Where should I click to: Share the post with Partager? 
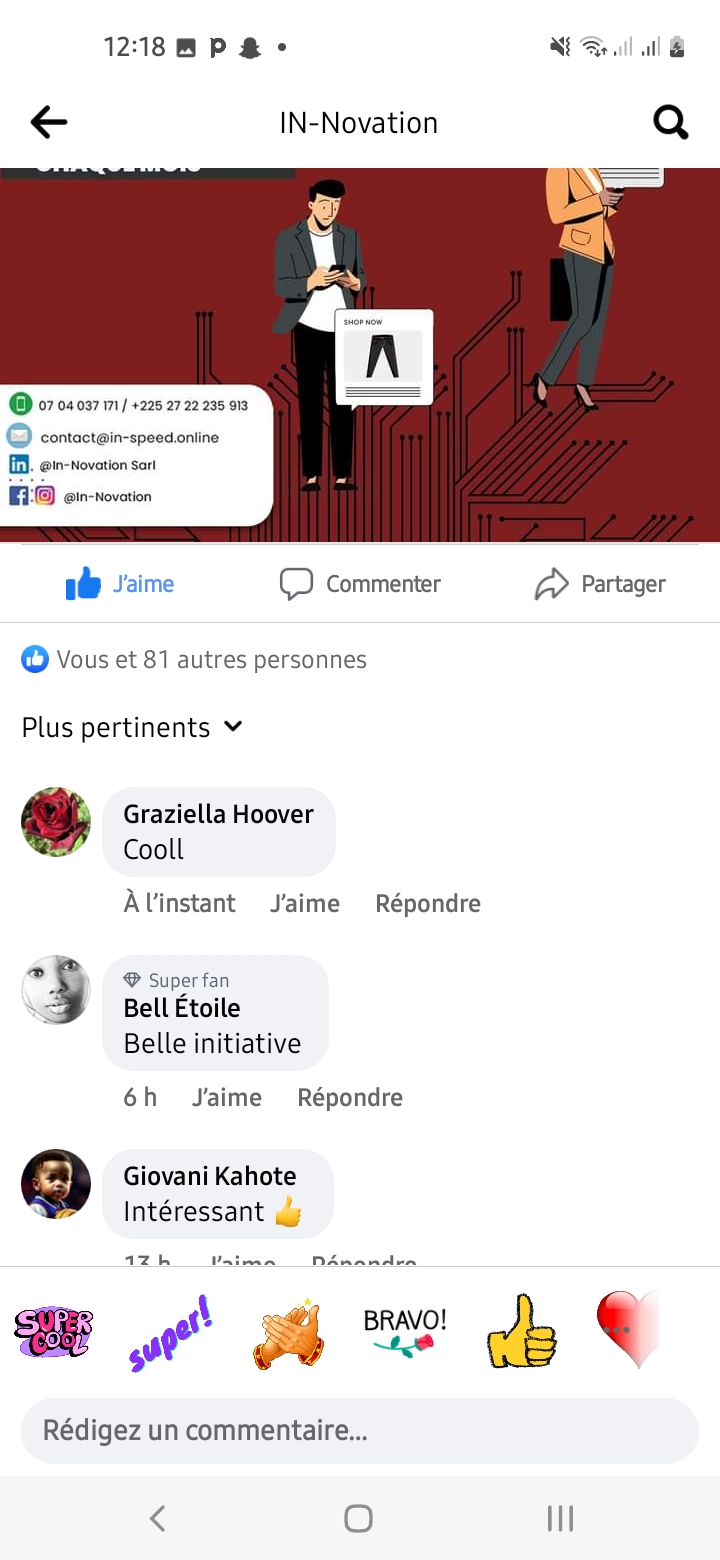[x=600, y=584]
